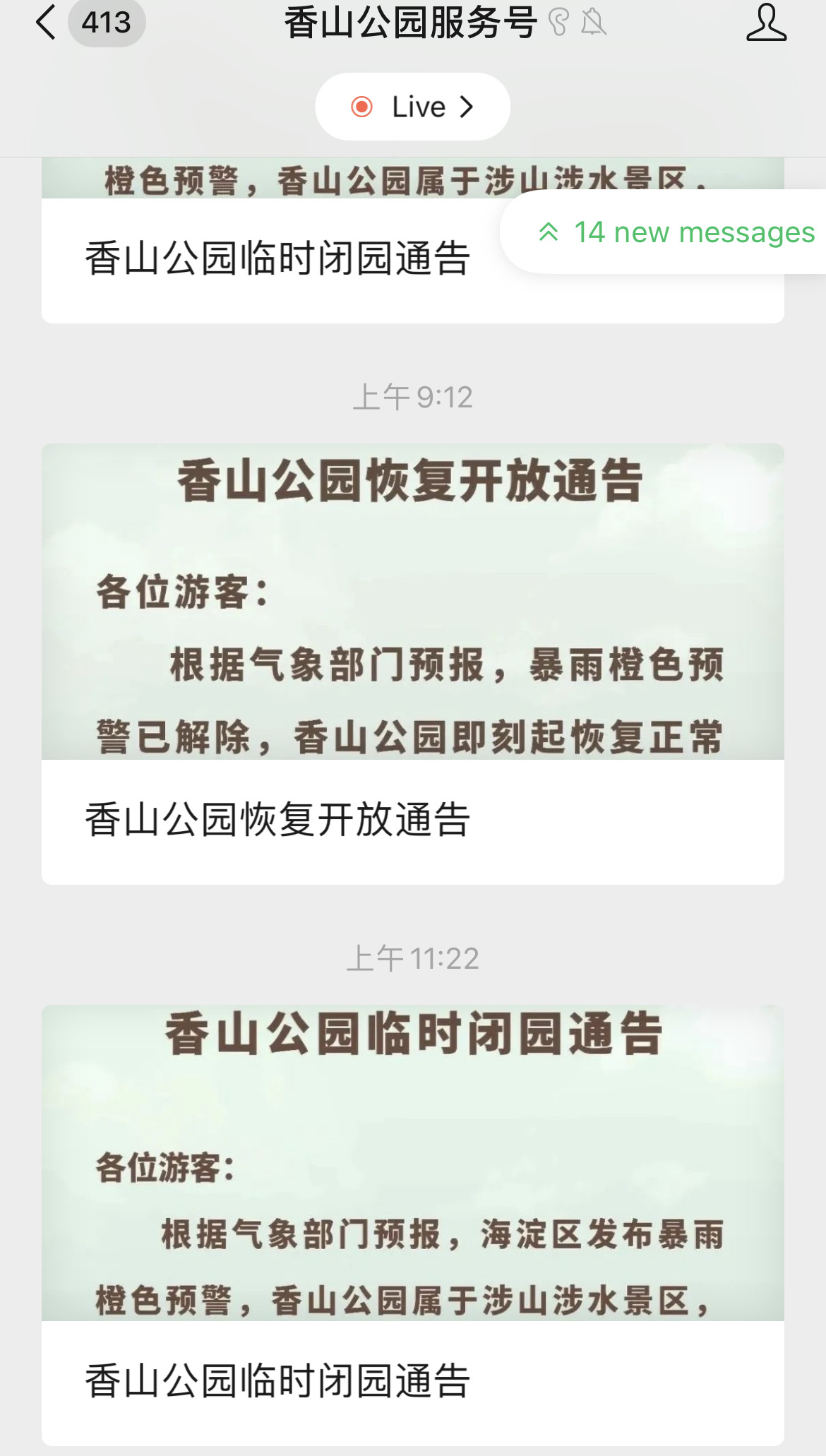Jump to 14 new messages
The image size is (826, 1456).
(665, 232)
